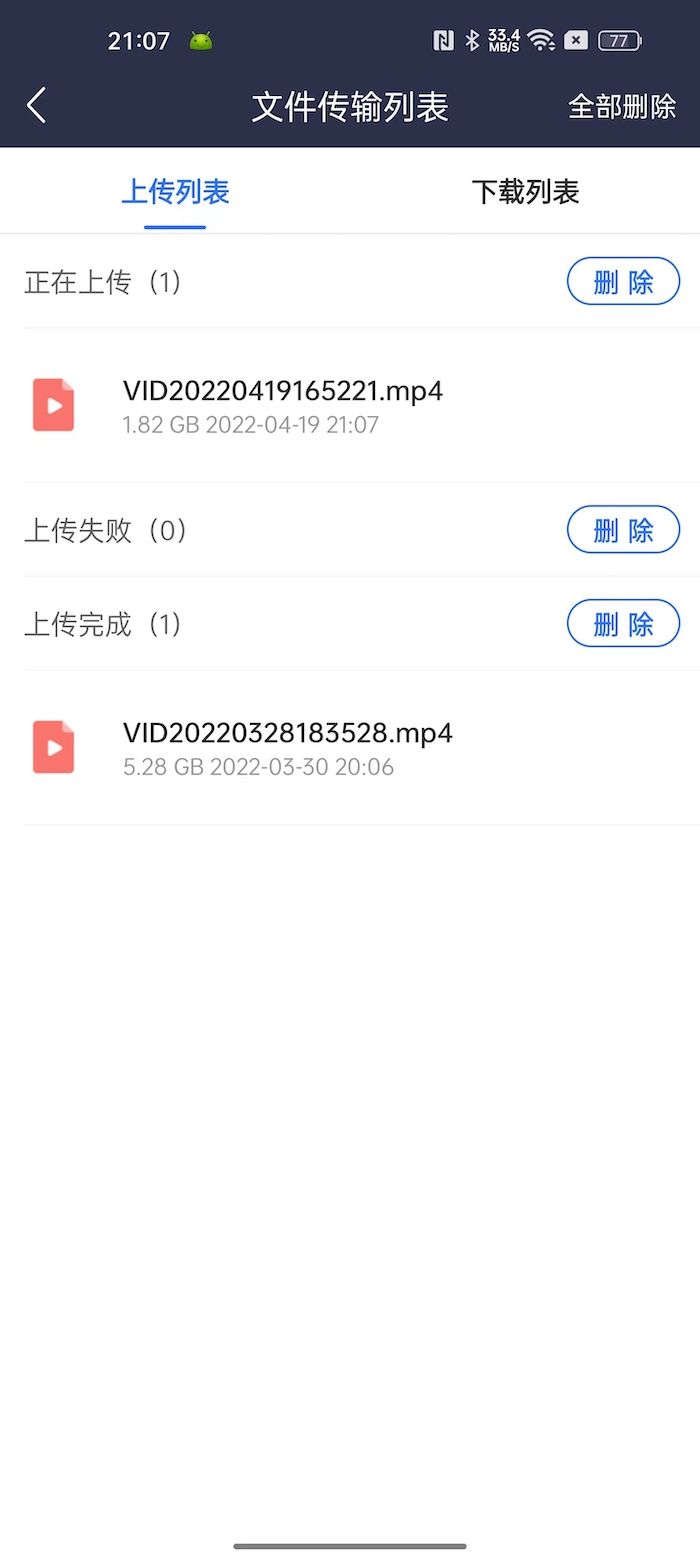Switch to the 下载列表 tab
This screenshot has width=700, height=1563.
[525, 191]
